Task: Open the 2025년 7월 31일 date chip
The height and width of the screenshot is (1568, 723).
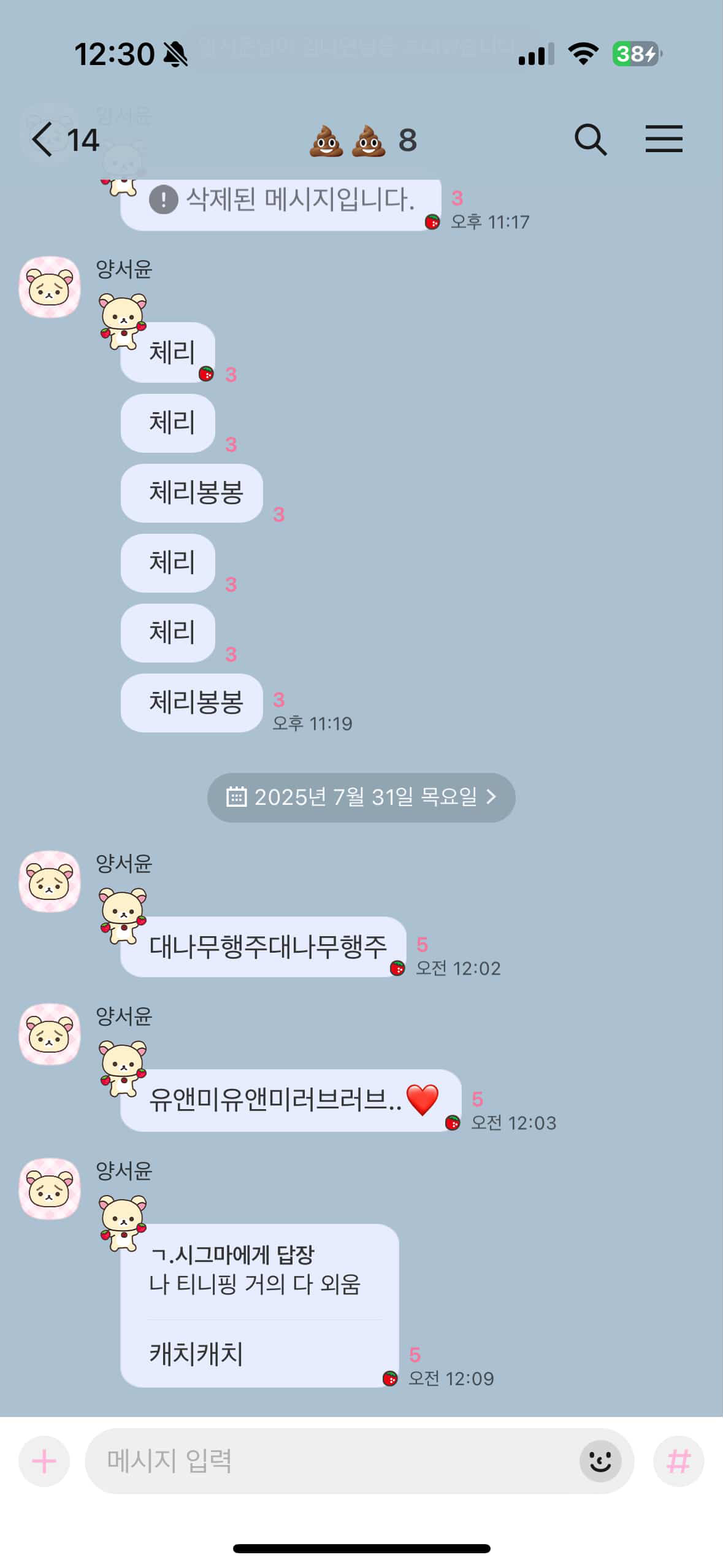Action: (x=361, y=797)
